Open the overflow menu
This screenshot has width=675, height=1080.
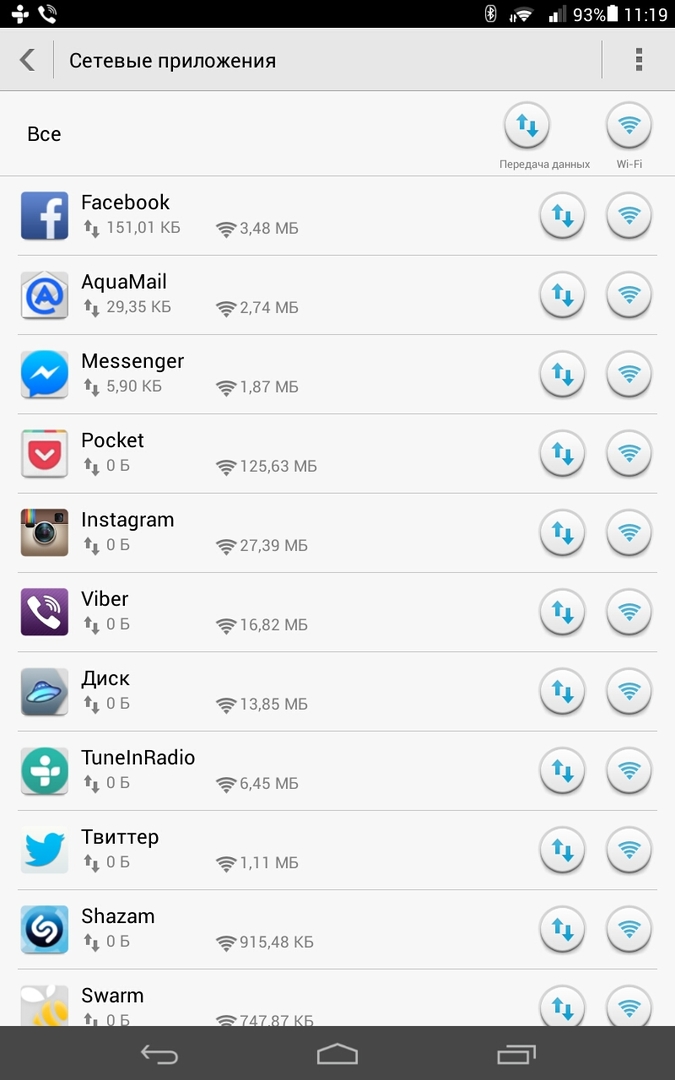639,60
